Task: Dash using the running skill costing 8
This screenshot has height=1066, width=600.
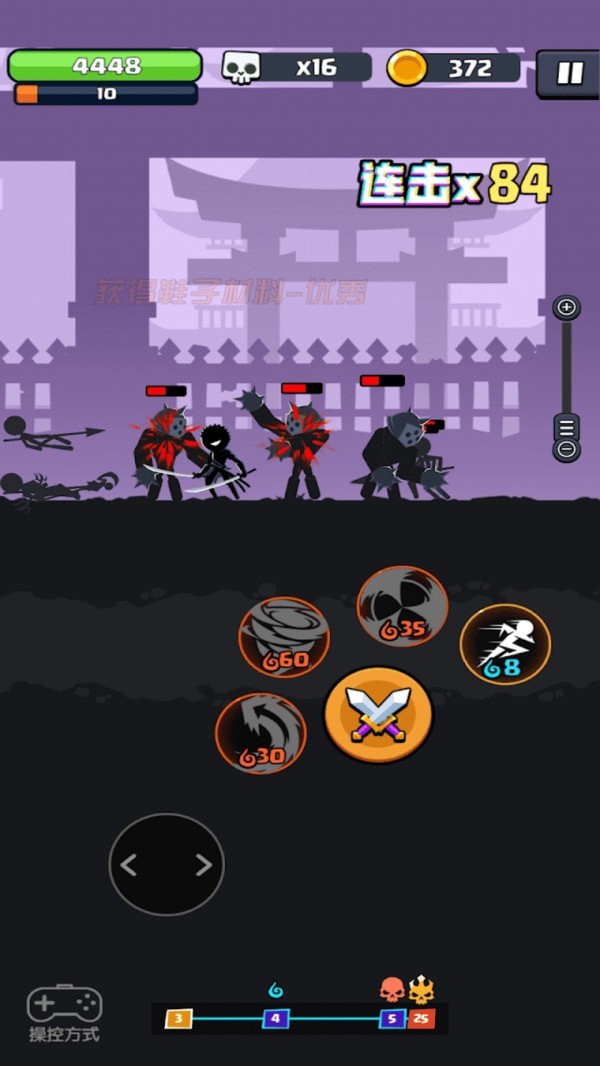Action: (x=505, y=644)
